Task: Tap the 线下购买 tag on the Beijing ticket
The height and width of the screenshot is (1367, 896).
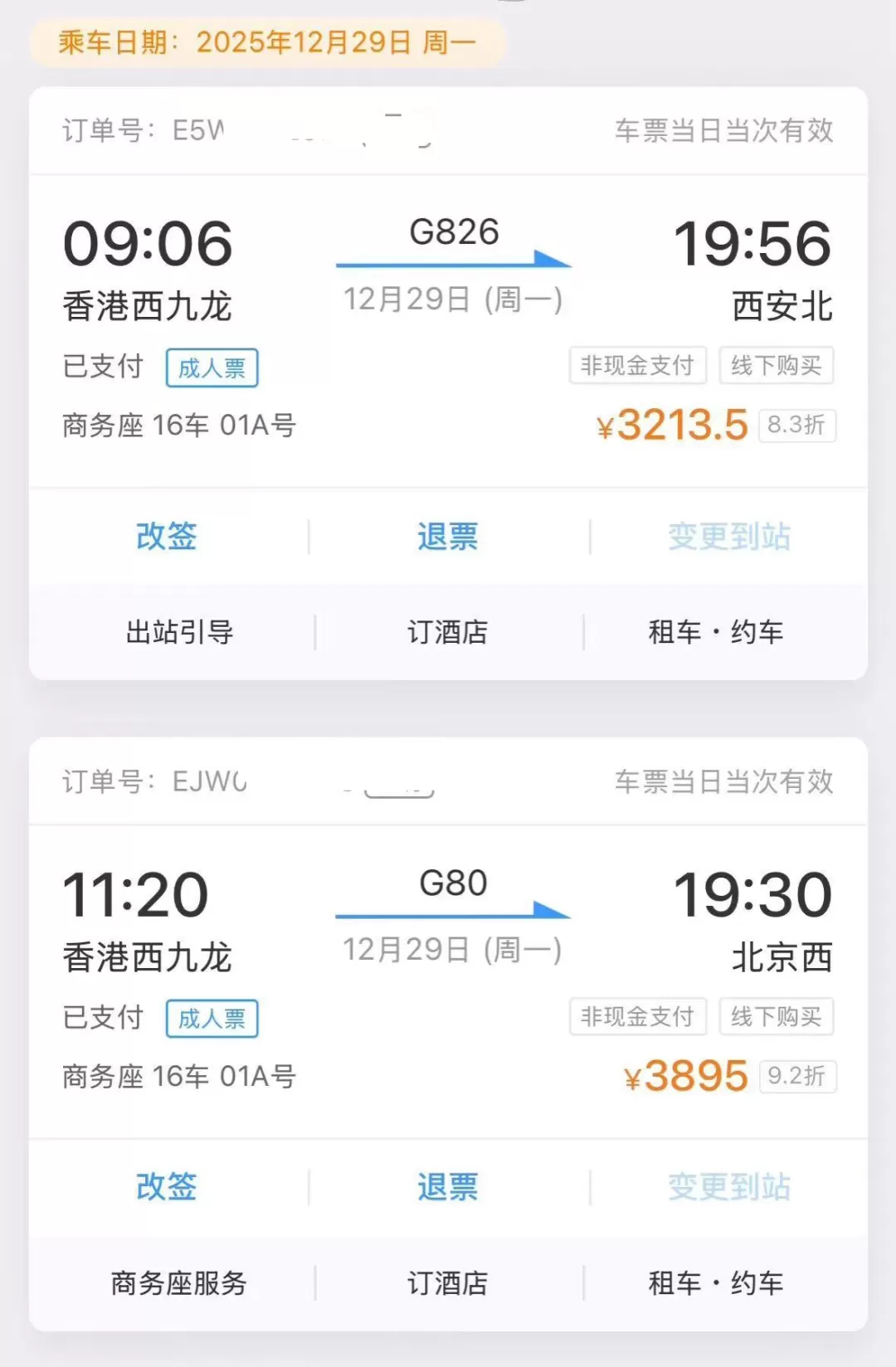Action: click(776, 1016)
